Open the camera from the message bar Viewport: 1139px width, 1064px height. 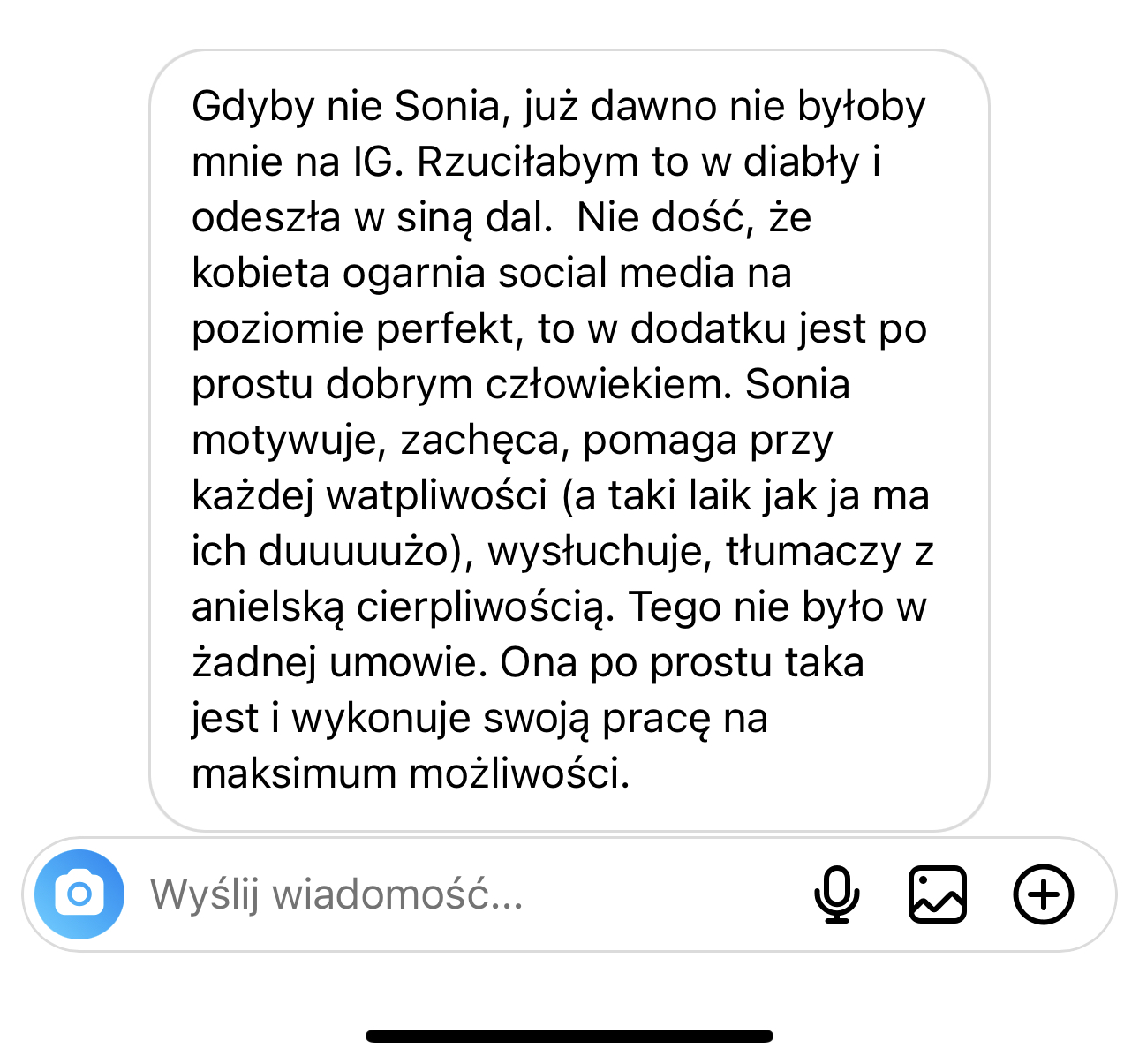click(x=79, y=894)
